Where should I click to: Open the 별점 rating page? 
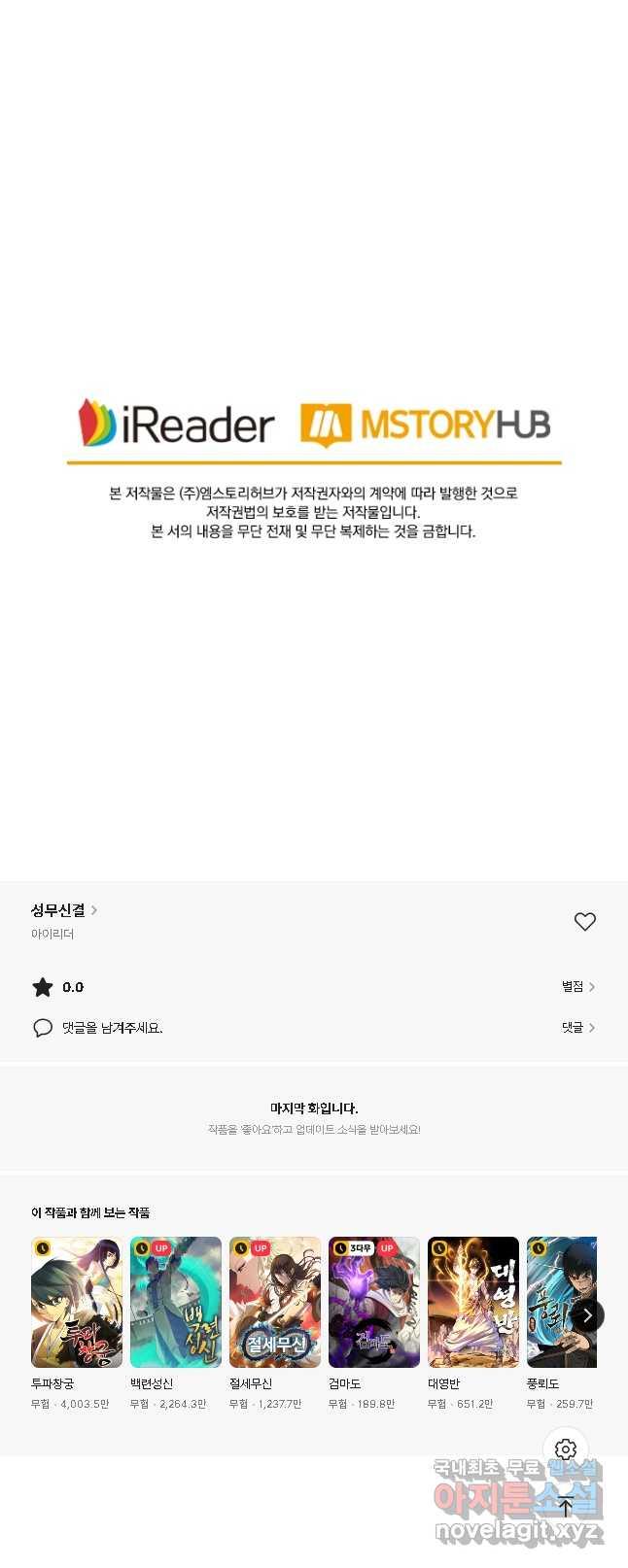point(577,987)
